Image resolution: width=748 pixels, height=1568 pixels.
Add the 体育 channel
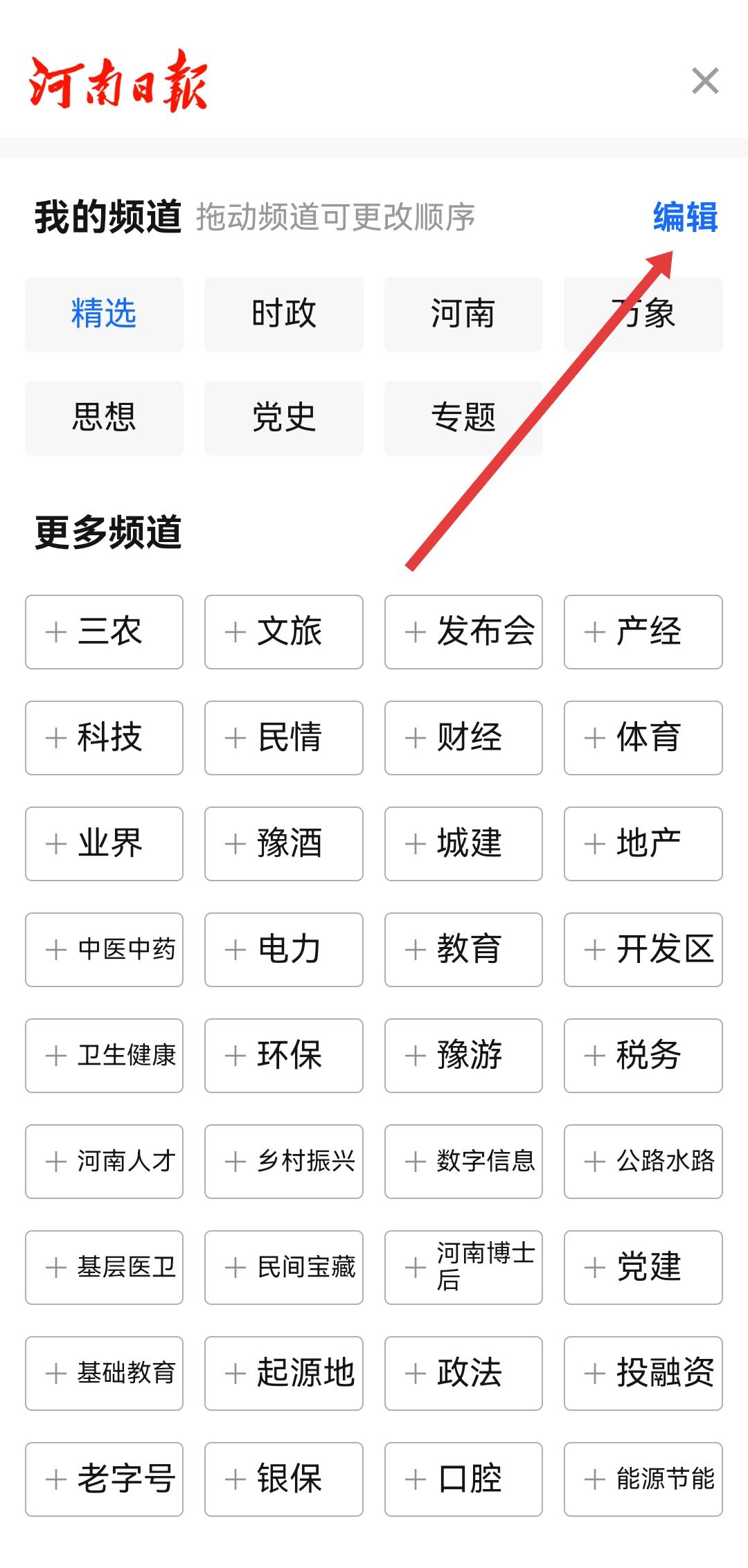pos(643,737)
